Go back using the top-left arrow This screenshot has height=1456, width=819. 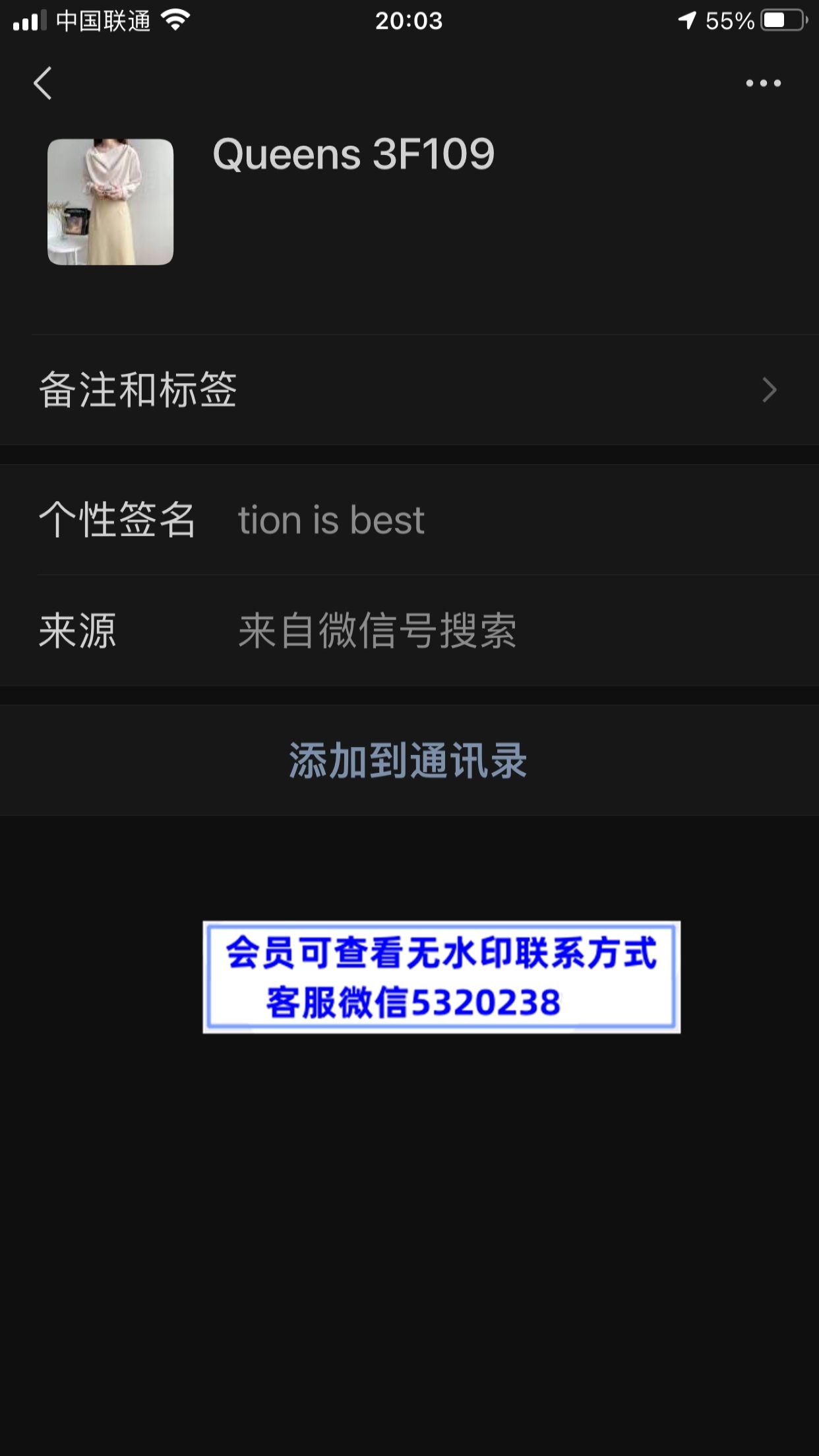pos(43,83)
